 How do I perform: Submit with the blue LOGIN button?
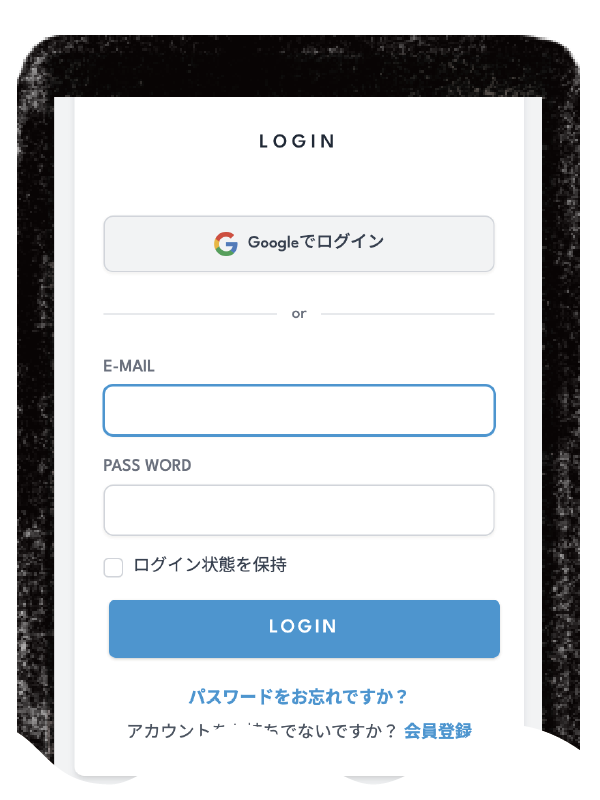pyautogui.click(x=303, y=628)
